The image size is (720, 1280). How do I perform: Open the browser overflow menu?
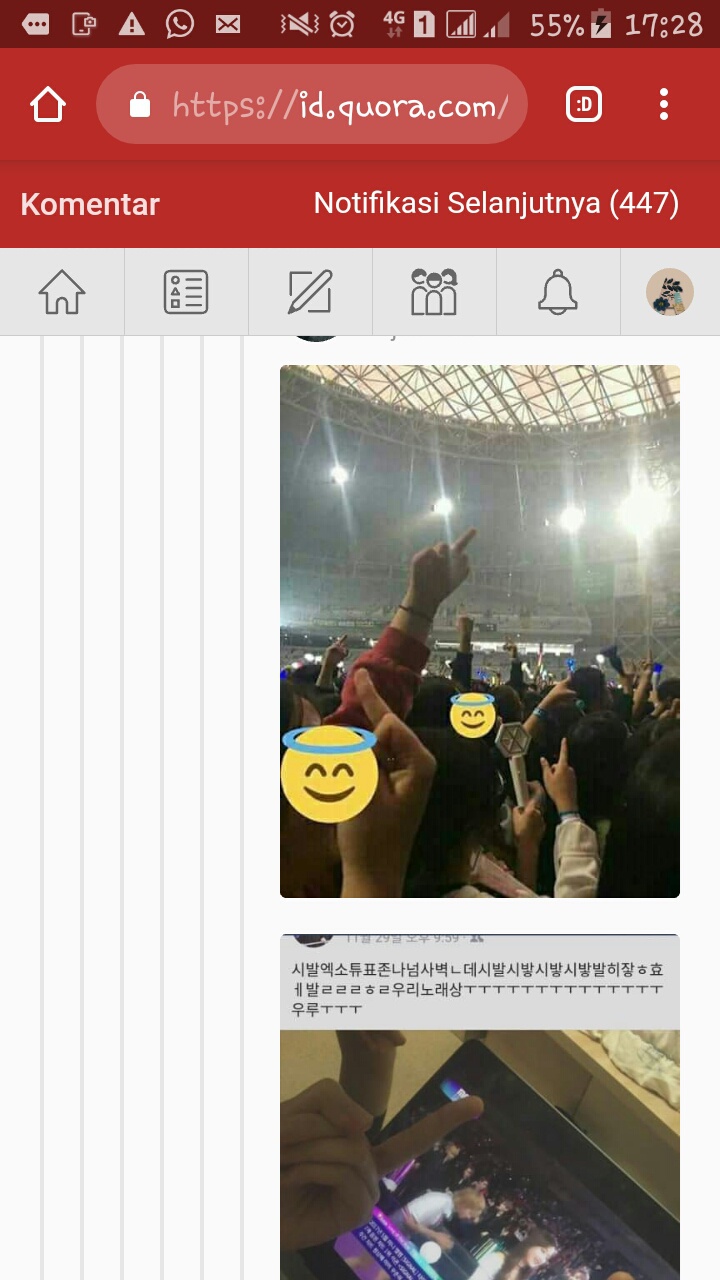(664, 104)
